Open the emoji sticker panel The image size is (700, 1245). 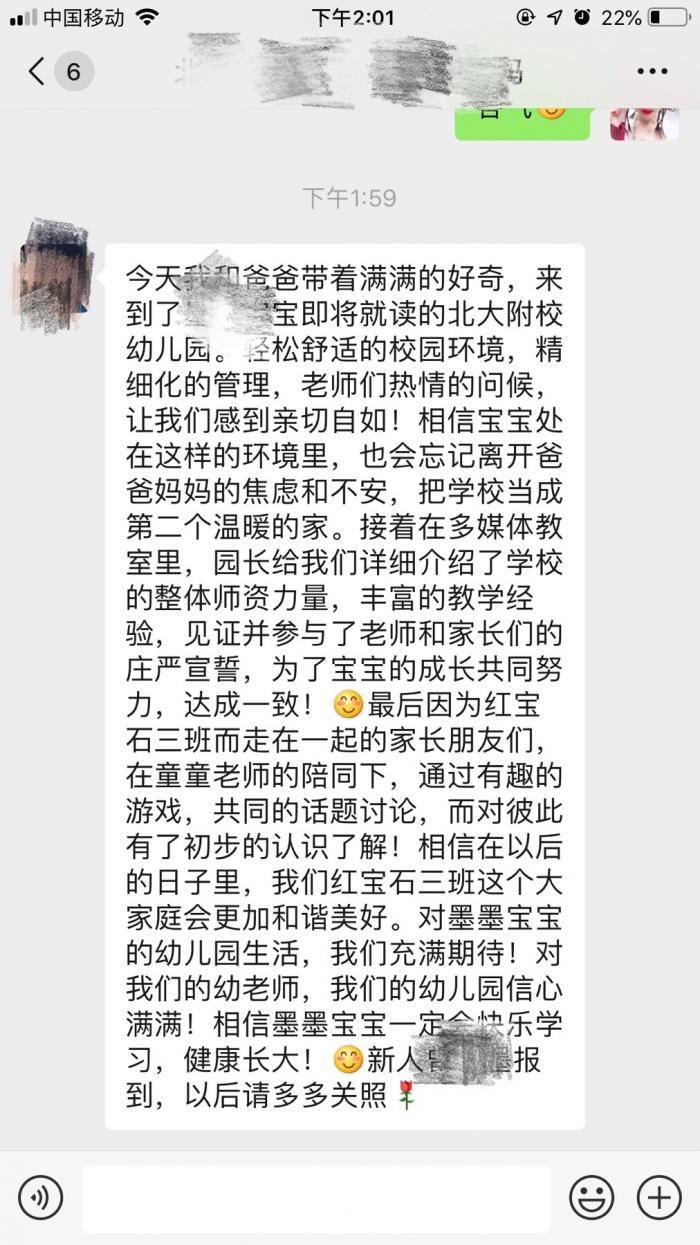pyautogui.click(x=591, y=1197)
